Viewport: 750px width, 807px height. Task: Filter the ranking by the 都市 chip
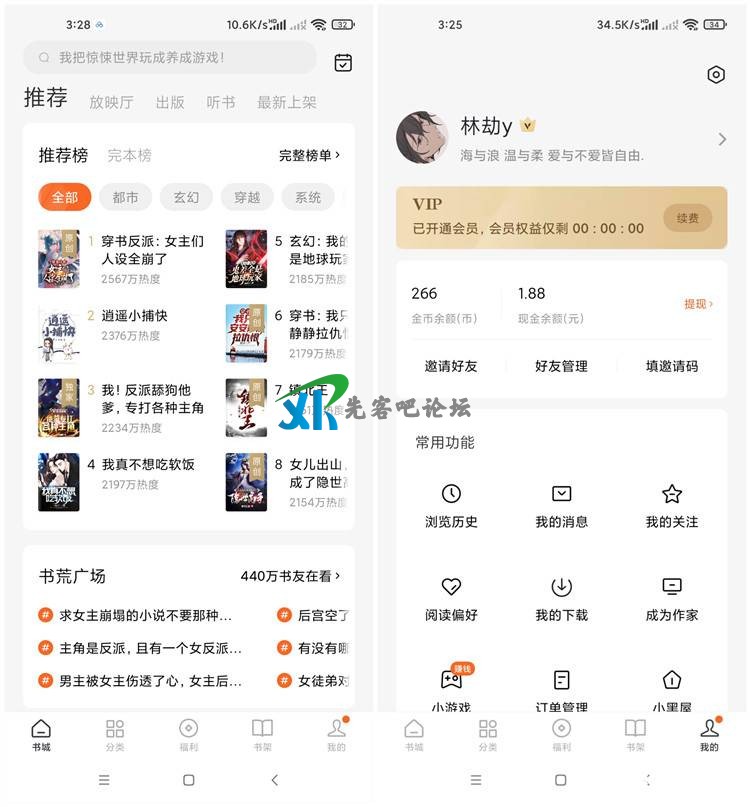(x=125, y=197)
